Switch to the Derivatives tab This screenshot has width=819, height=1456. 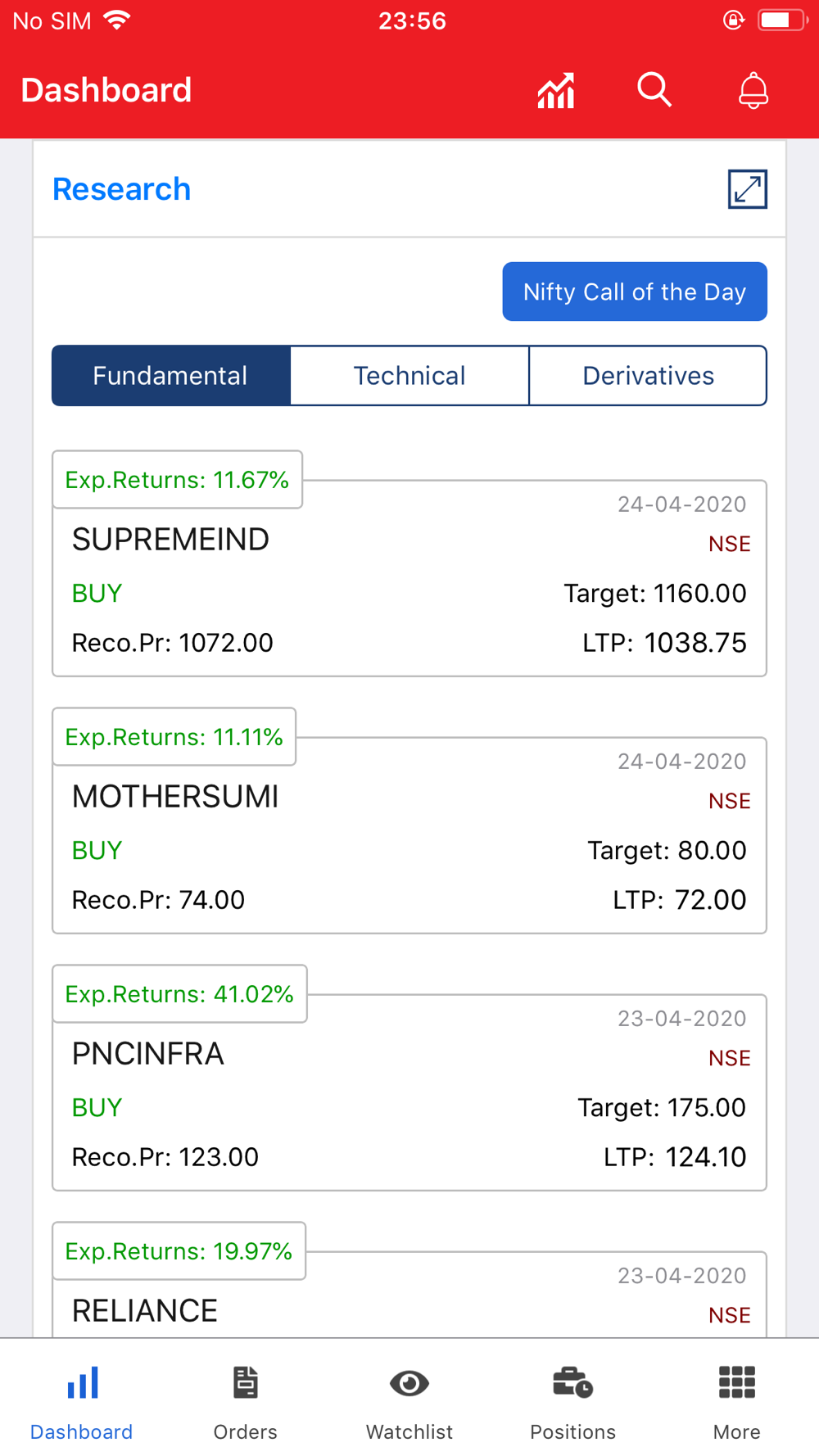tap(649, 376)
